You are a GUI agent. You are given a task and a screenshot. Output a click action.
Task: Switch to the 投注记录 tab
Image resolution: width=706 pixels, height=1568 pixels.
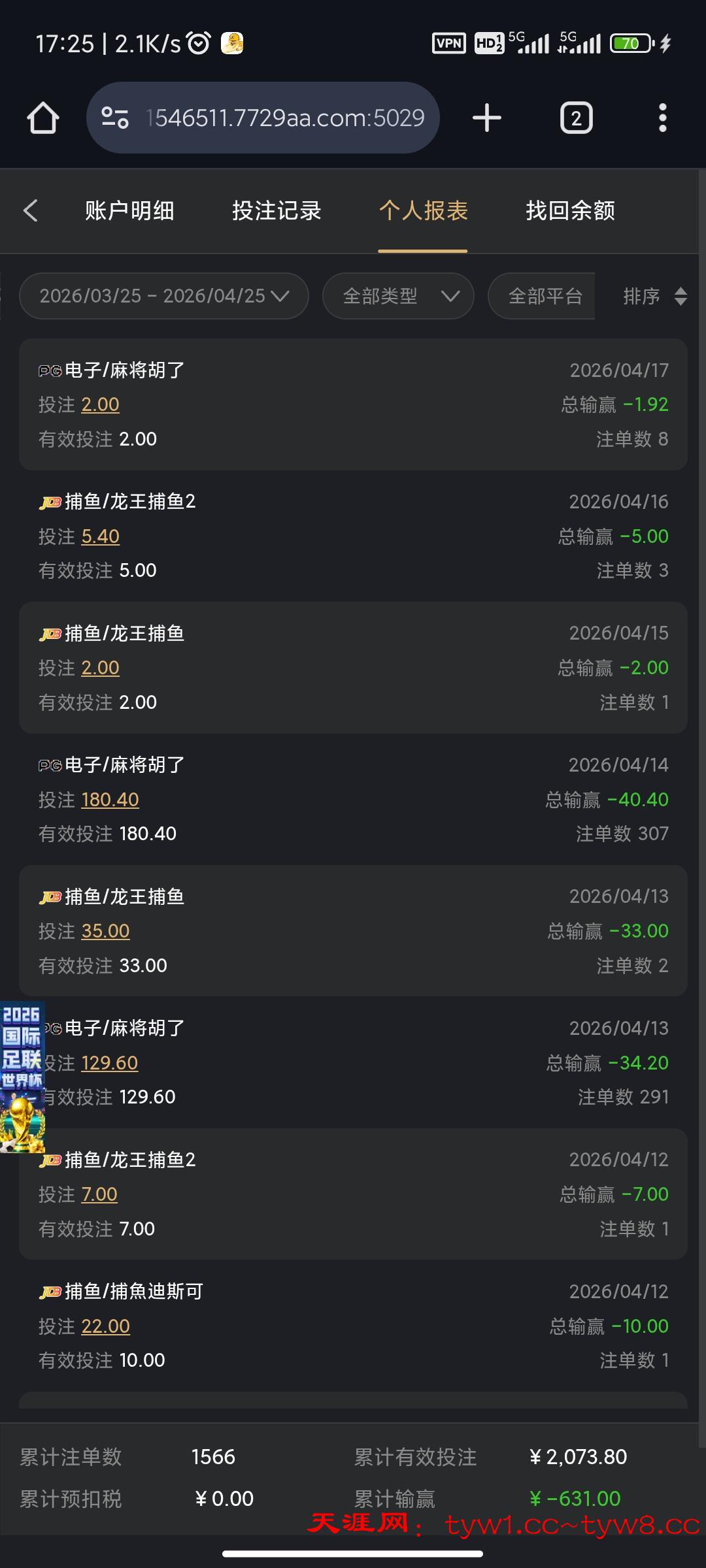277,210
